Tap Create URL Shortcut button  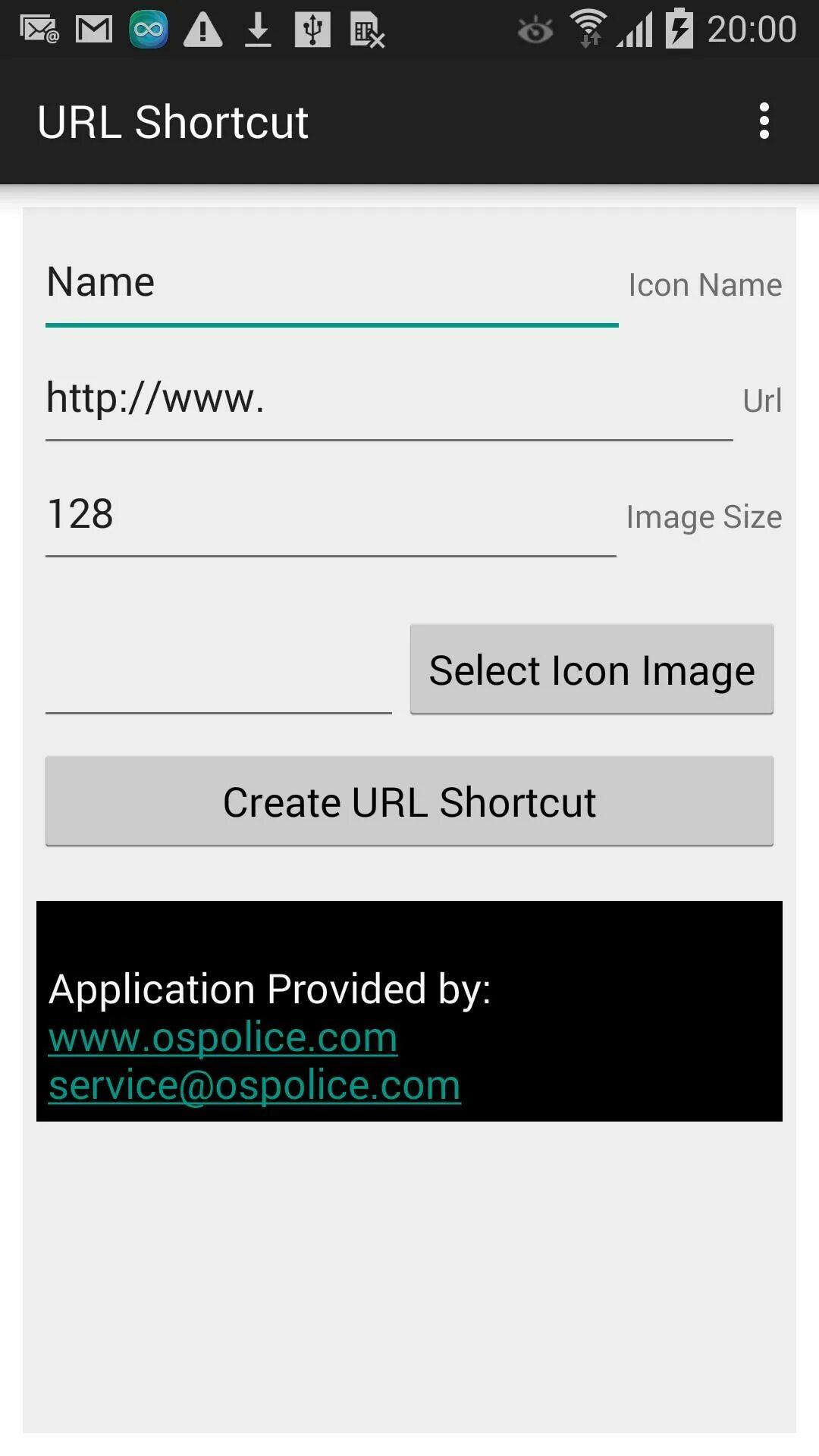(x=409, y=801)
